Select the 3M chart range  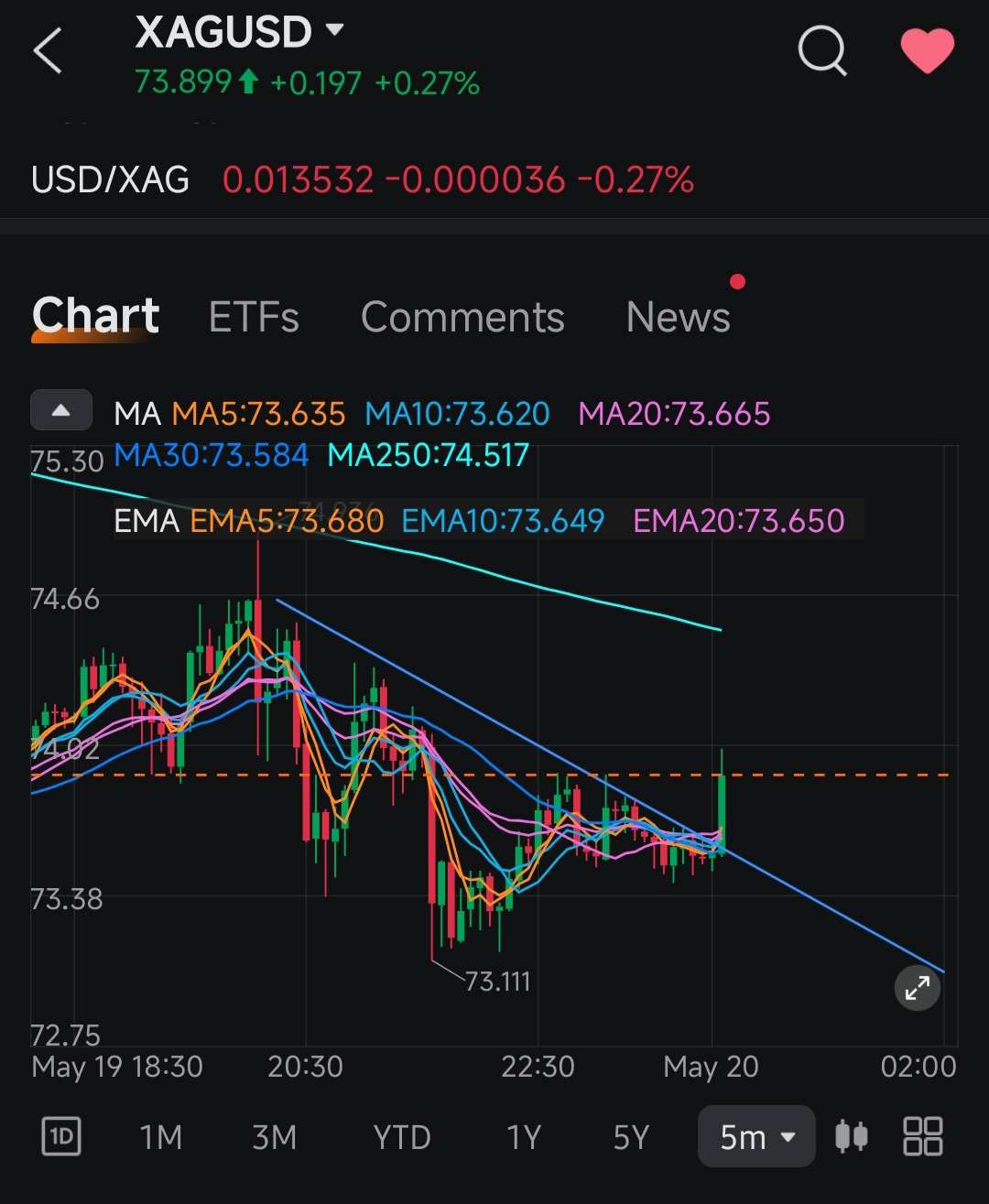click(275, 1137)
